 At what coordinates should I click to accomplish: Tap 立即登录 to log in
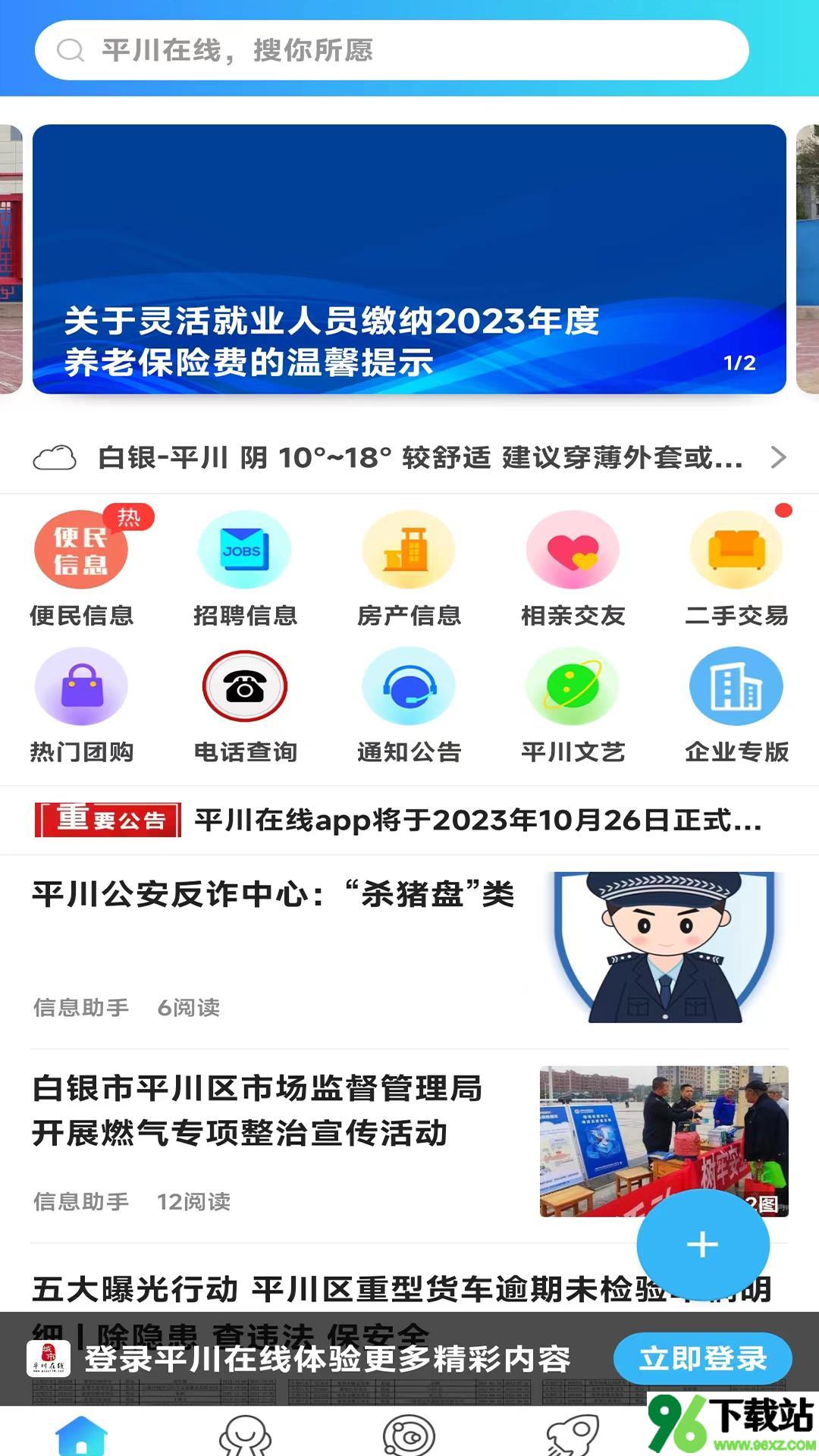click(x=702, y=1358)
